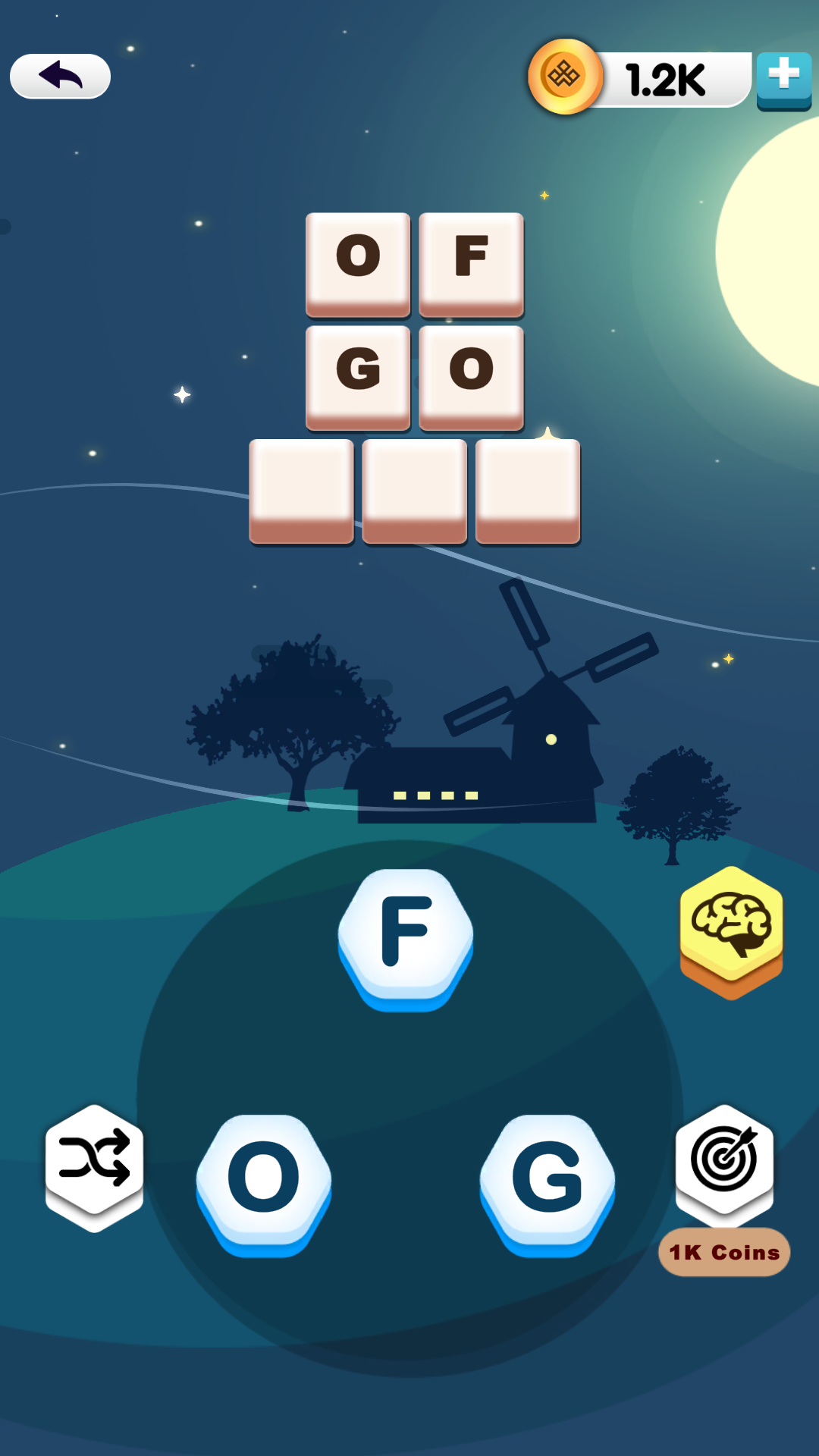Use the brain hint button

point(731,929)
